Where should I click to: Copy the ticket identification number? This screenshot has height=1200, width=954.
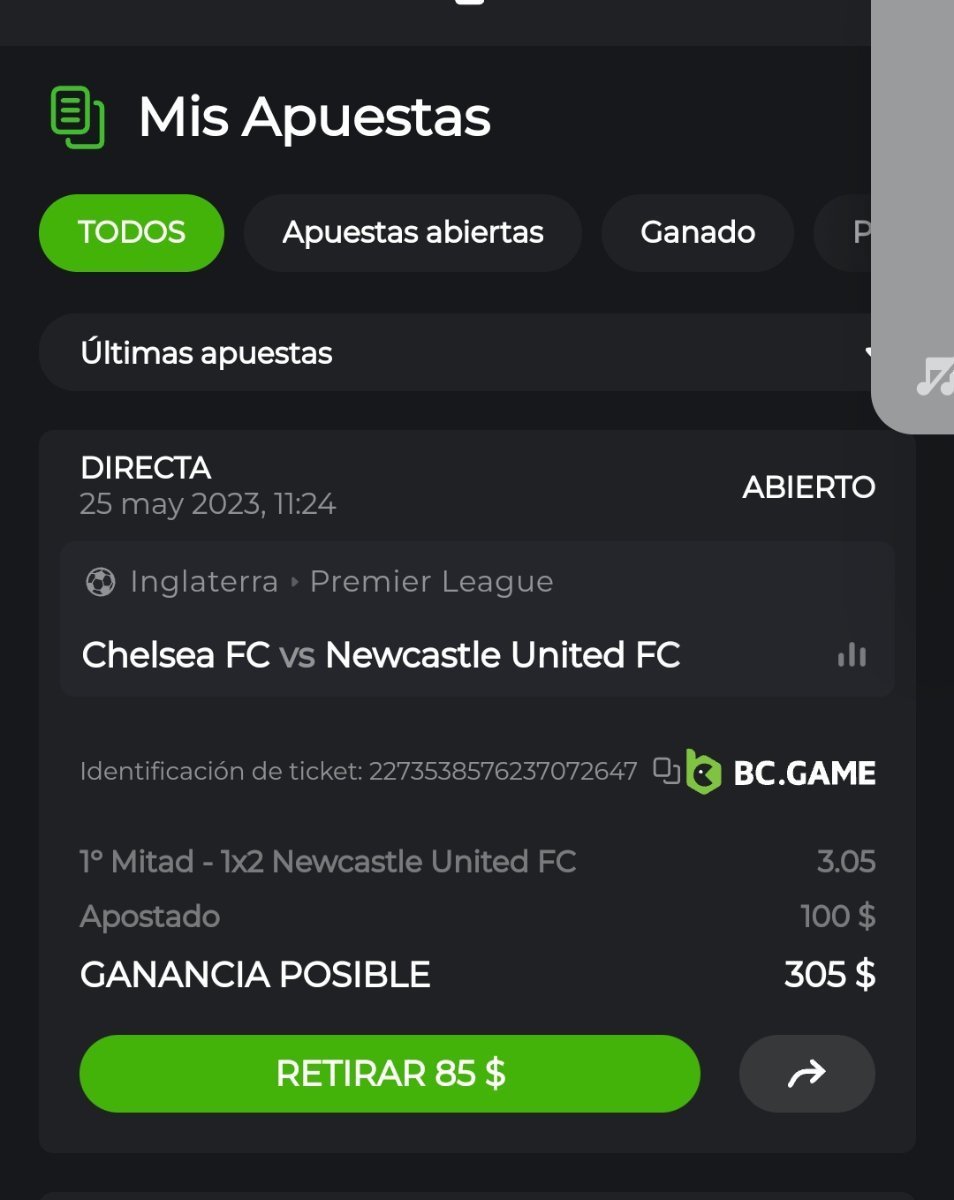666,771
